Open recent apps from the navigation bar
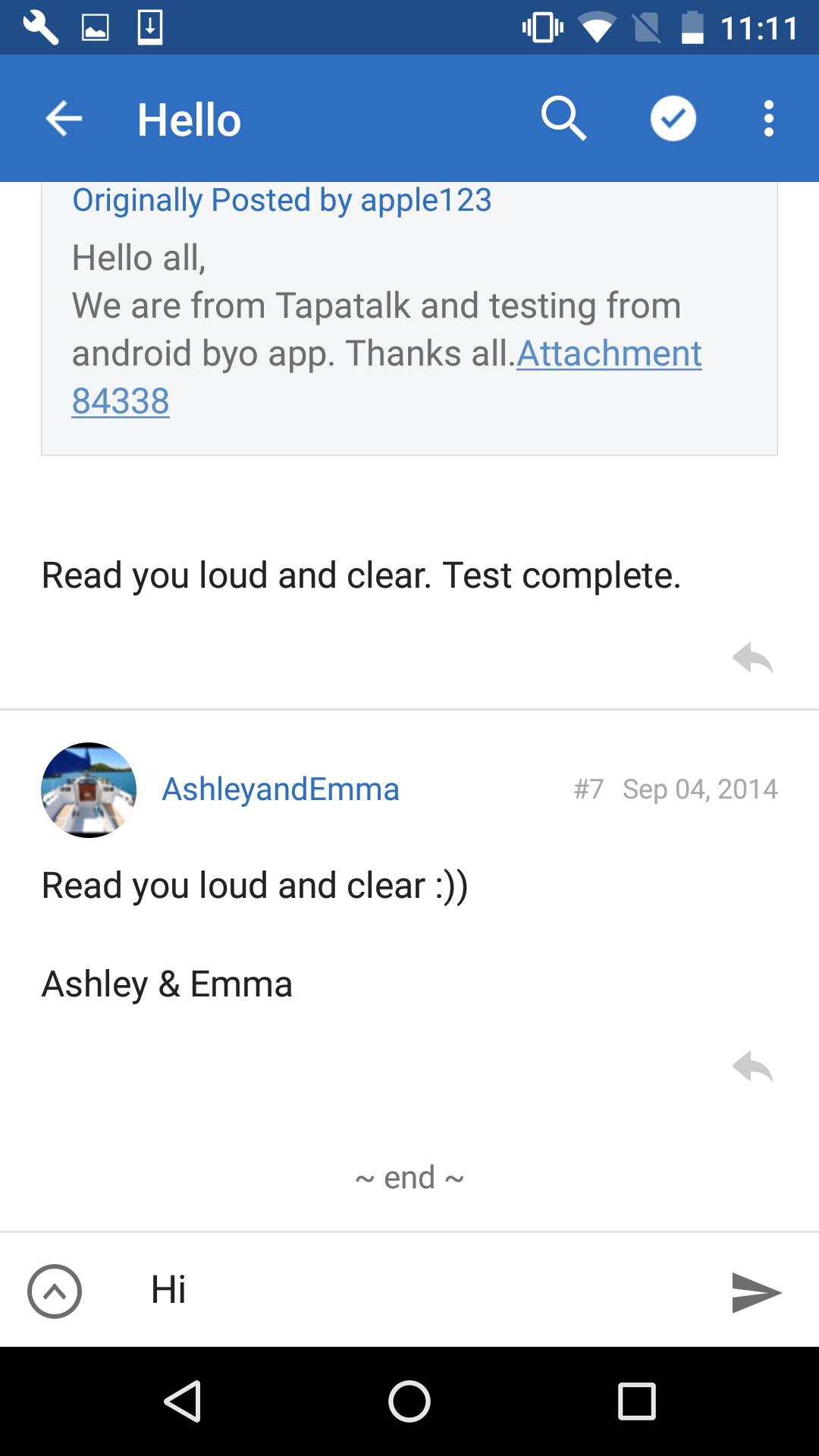 point(636,1401)
